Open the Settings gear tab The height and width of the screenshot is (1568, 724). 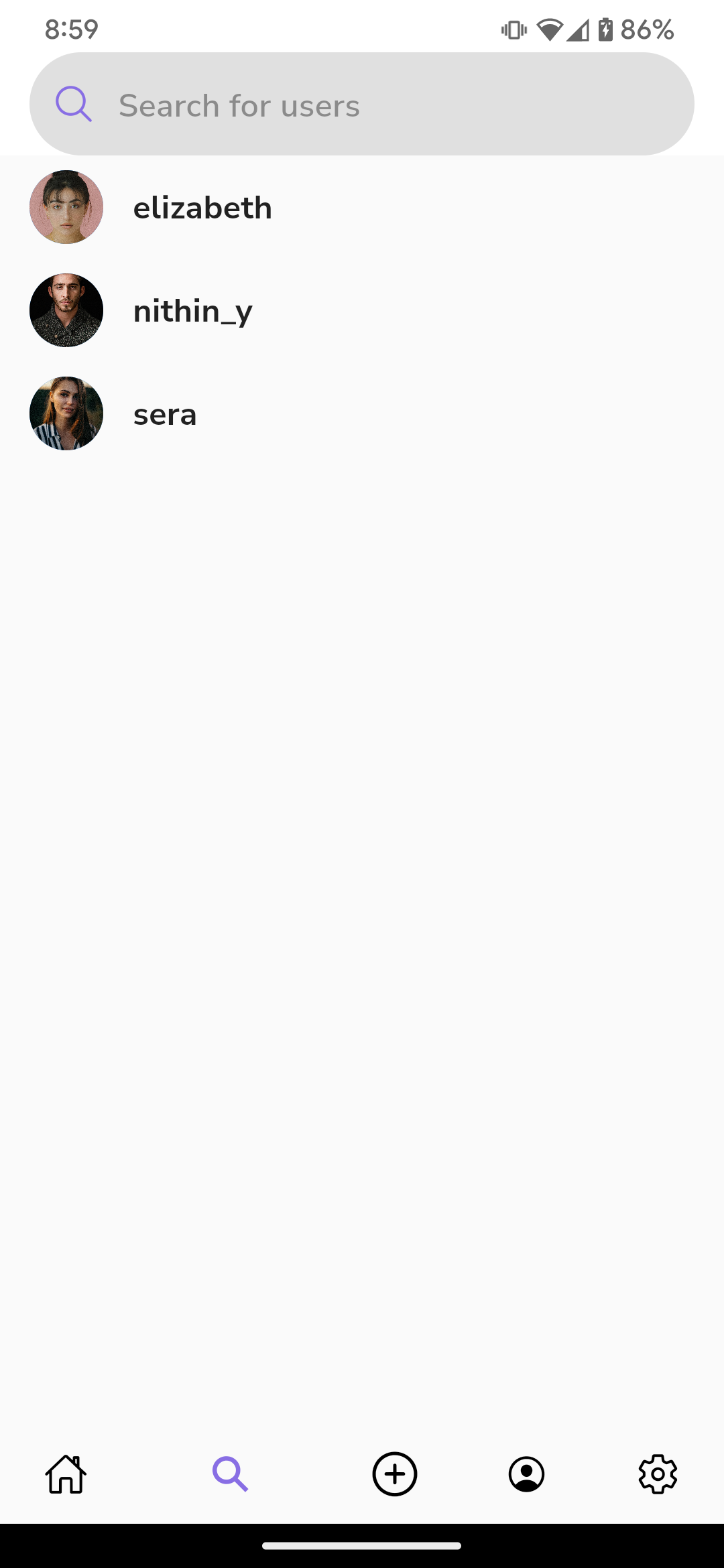pos(658,1474)
